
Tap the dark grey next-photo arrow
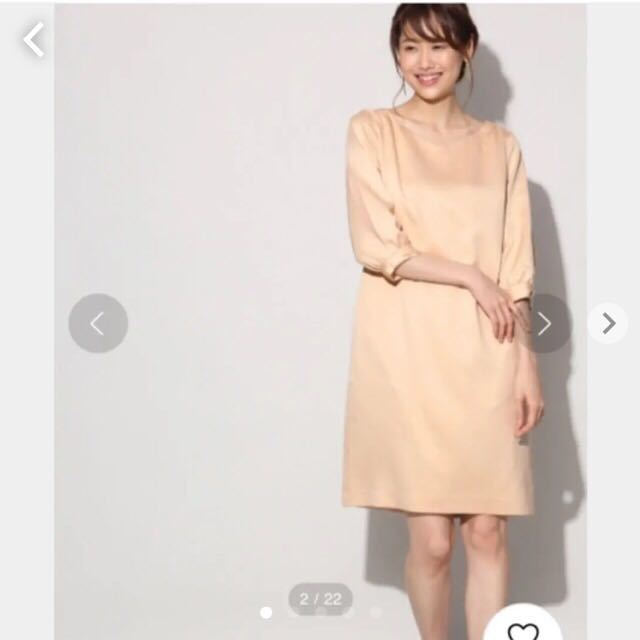[543, 323]
